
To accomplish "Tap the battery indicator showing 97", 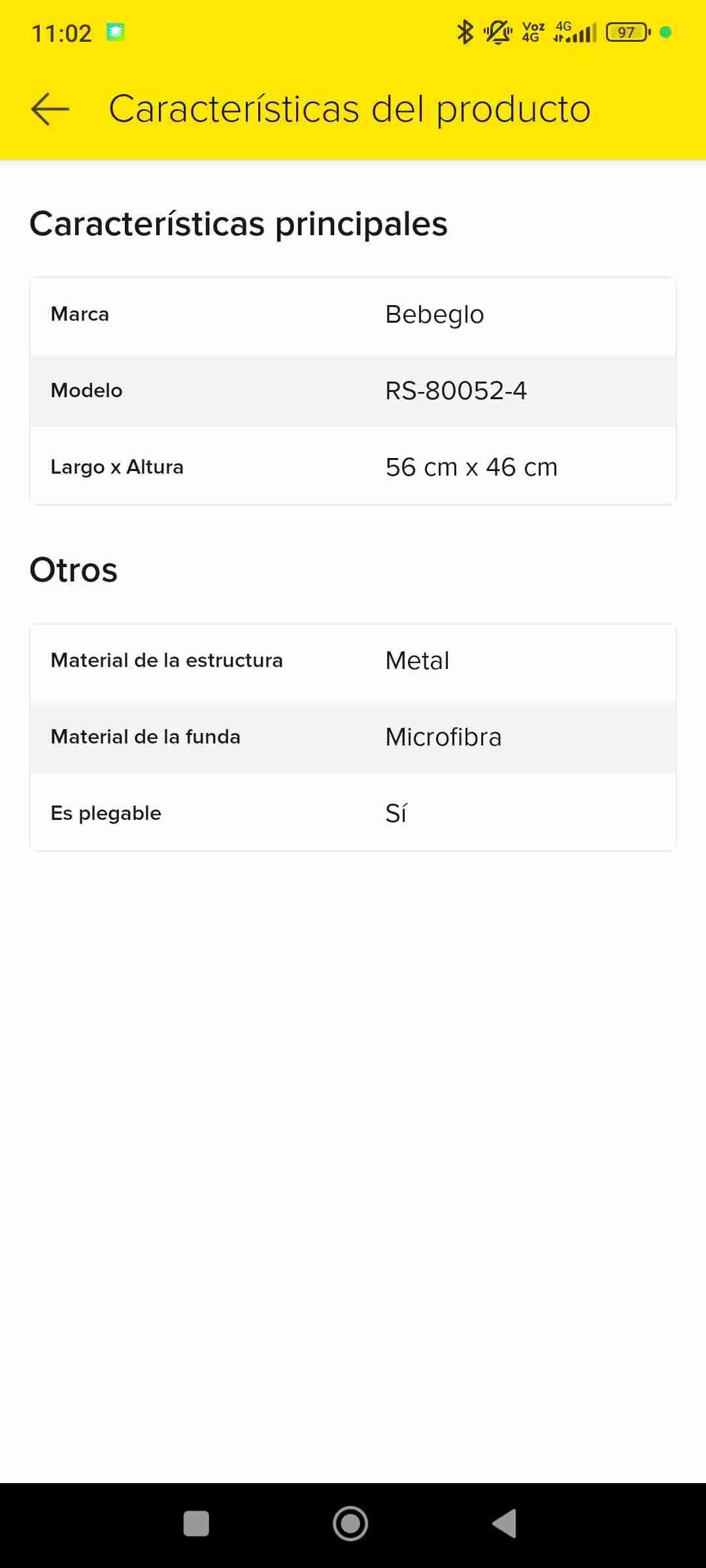I will (x=626, y=31).
